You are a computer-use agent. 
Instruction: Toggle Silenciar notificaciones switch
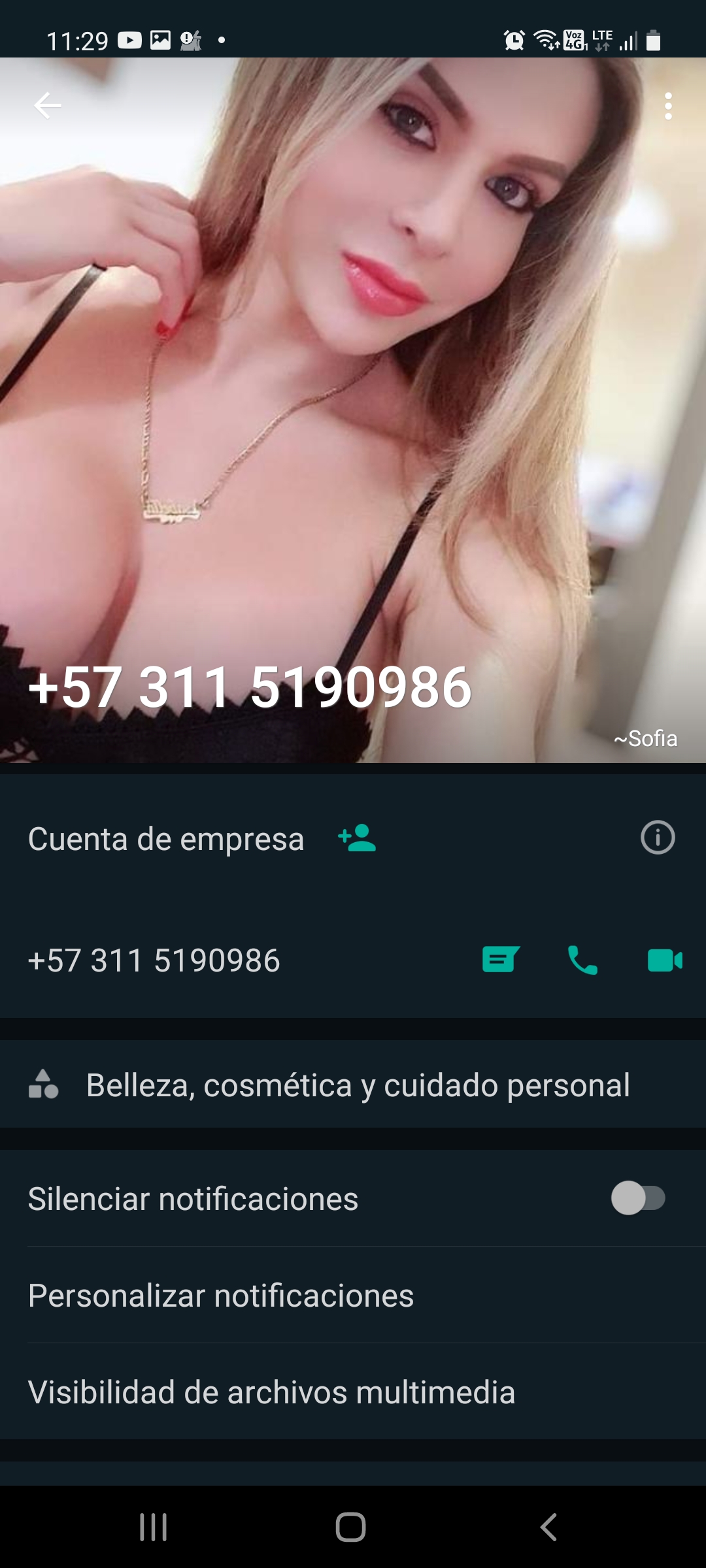638,1198
